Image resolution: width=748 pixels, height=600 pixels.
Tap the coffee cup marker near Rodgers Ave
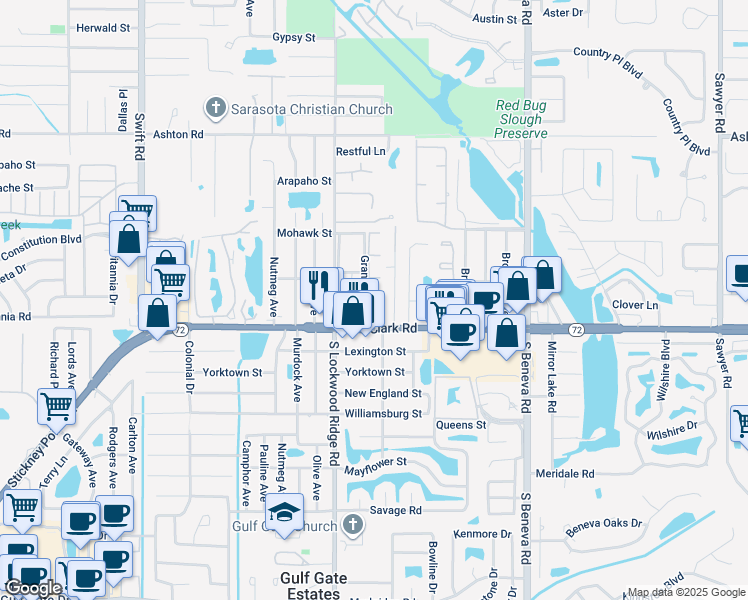tap(114, 517)
